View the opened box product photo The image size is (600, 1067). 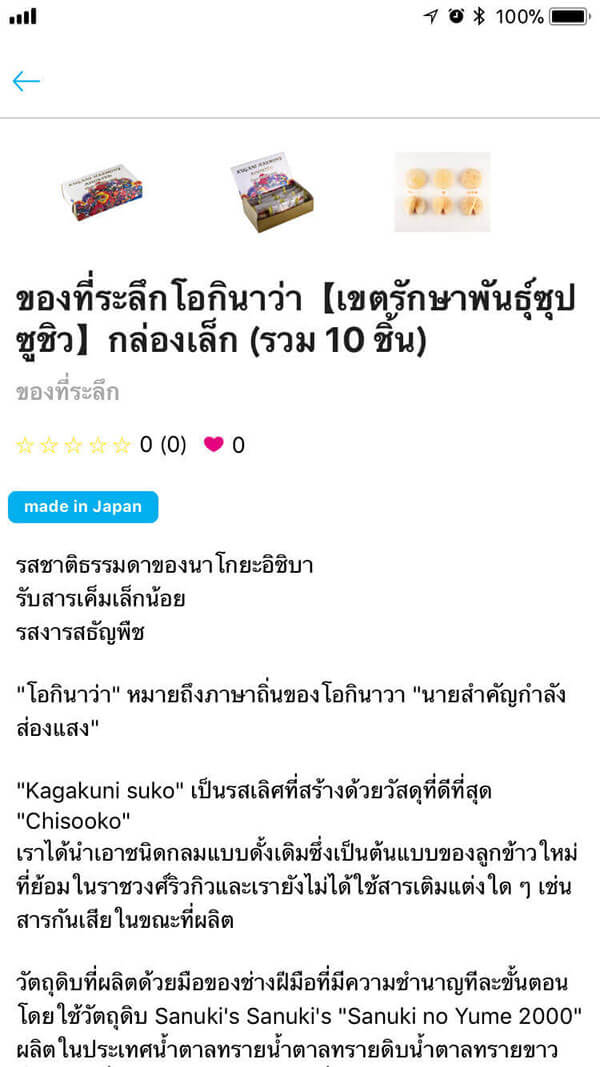[272, 192]
